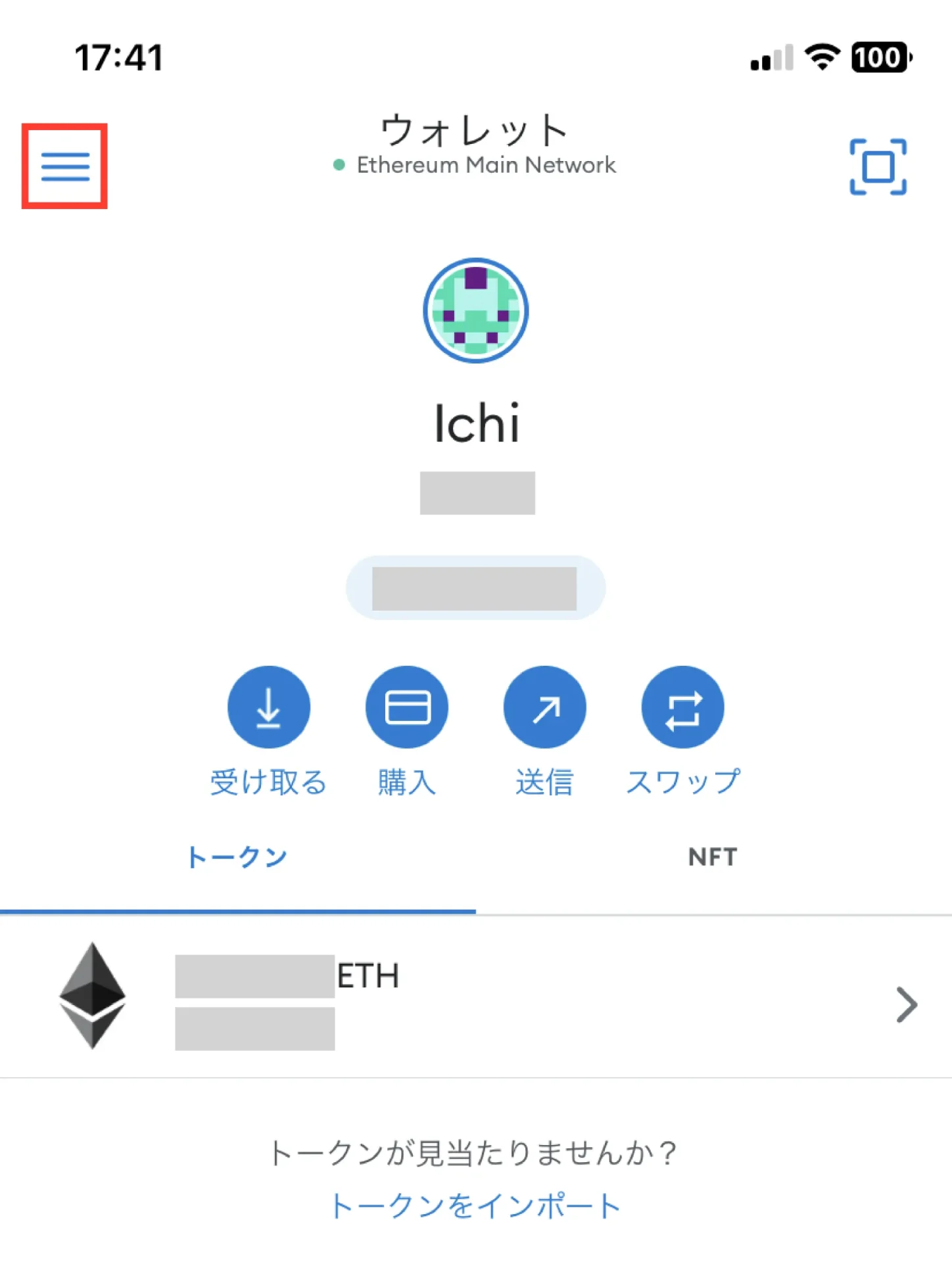Screen dimensions: 952x1262
Task: Select the トークン tab
Action: tap(237, 857)
